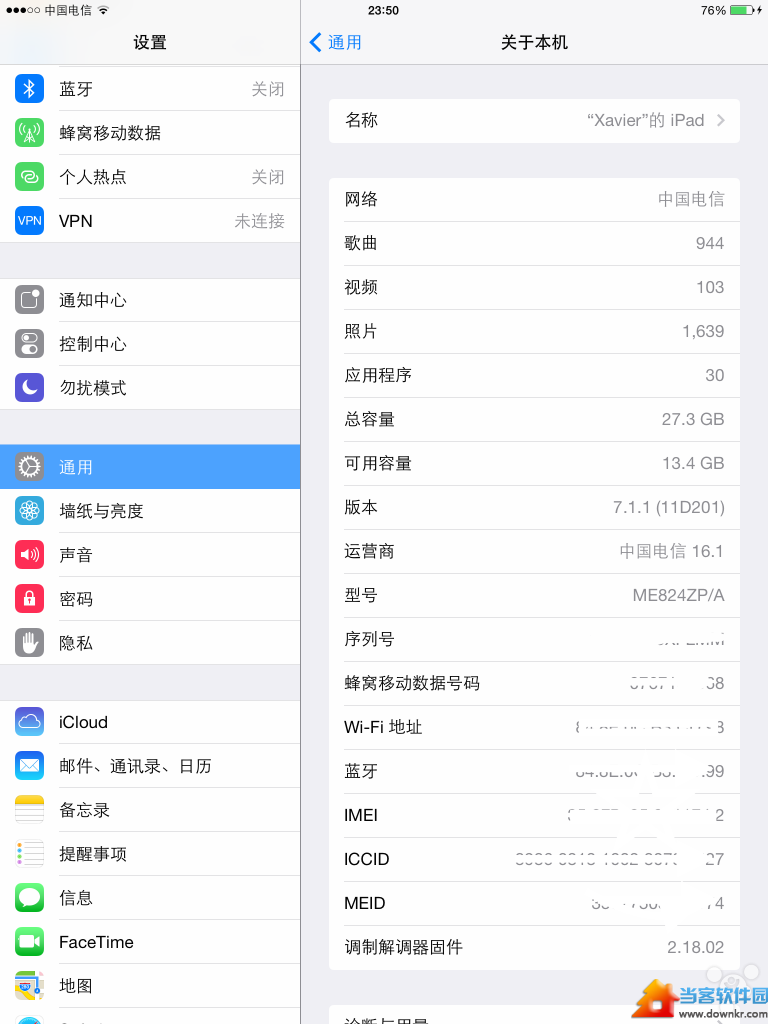Open 信息 settings
The width and height of the screenshot is (768, 1024).
coord(150,898)
